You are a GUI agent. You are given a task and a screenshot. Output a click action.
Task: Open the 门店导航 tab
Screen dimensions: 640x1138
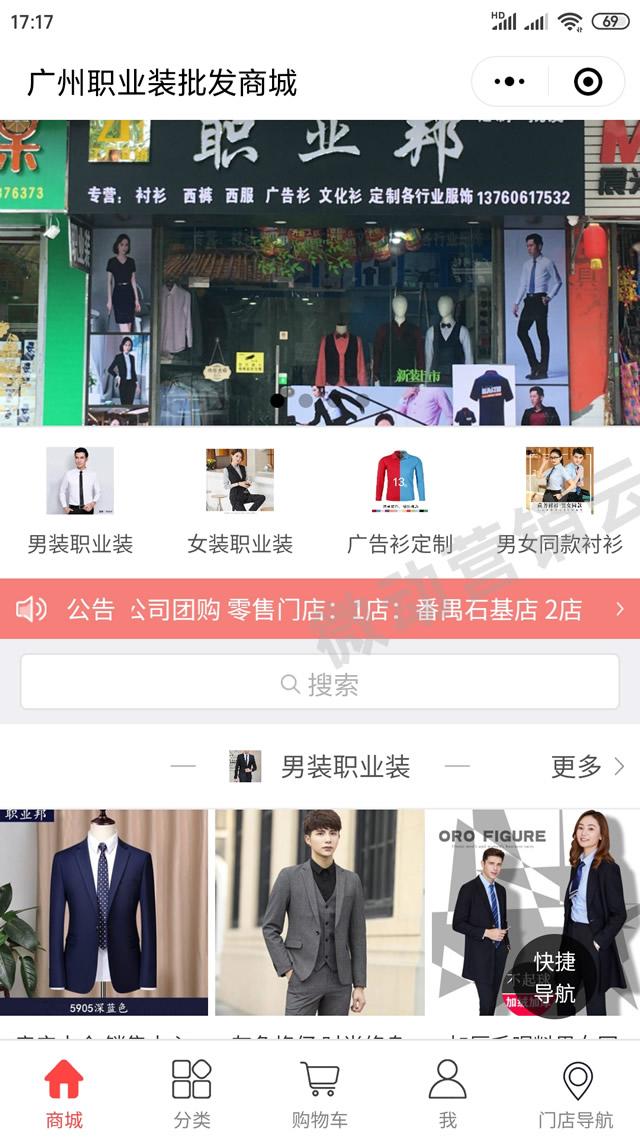576,1094
